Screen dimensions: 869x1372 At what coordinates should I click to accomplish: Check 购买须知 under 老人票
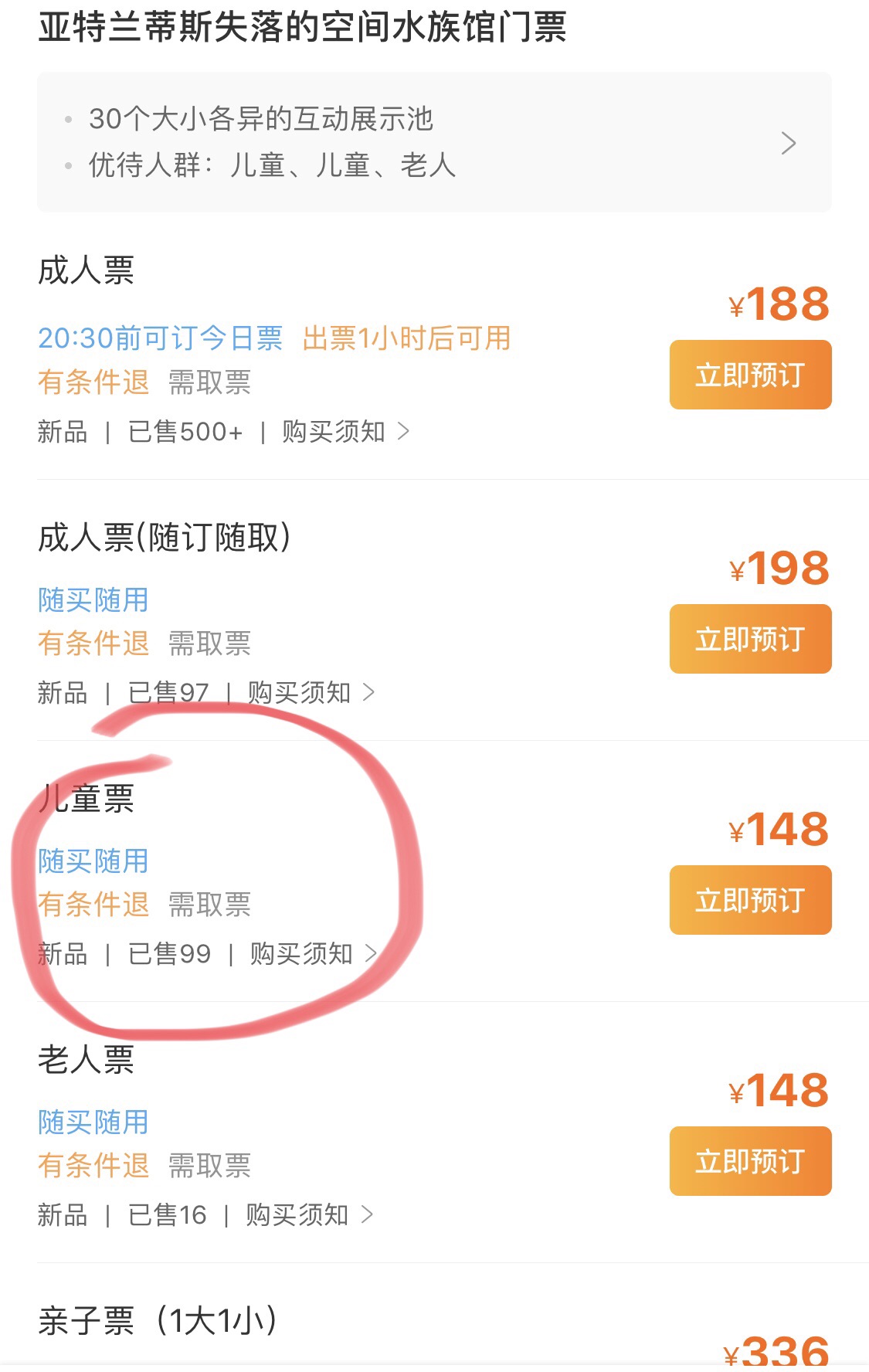point(308,1215)
